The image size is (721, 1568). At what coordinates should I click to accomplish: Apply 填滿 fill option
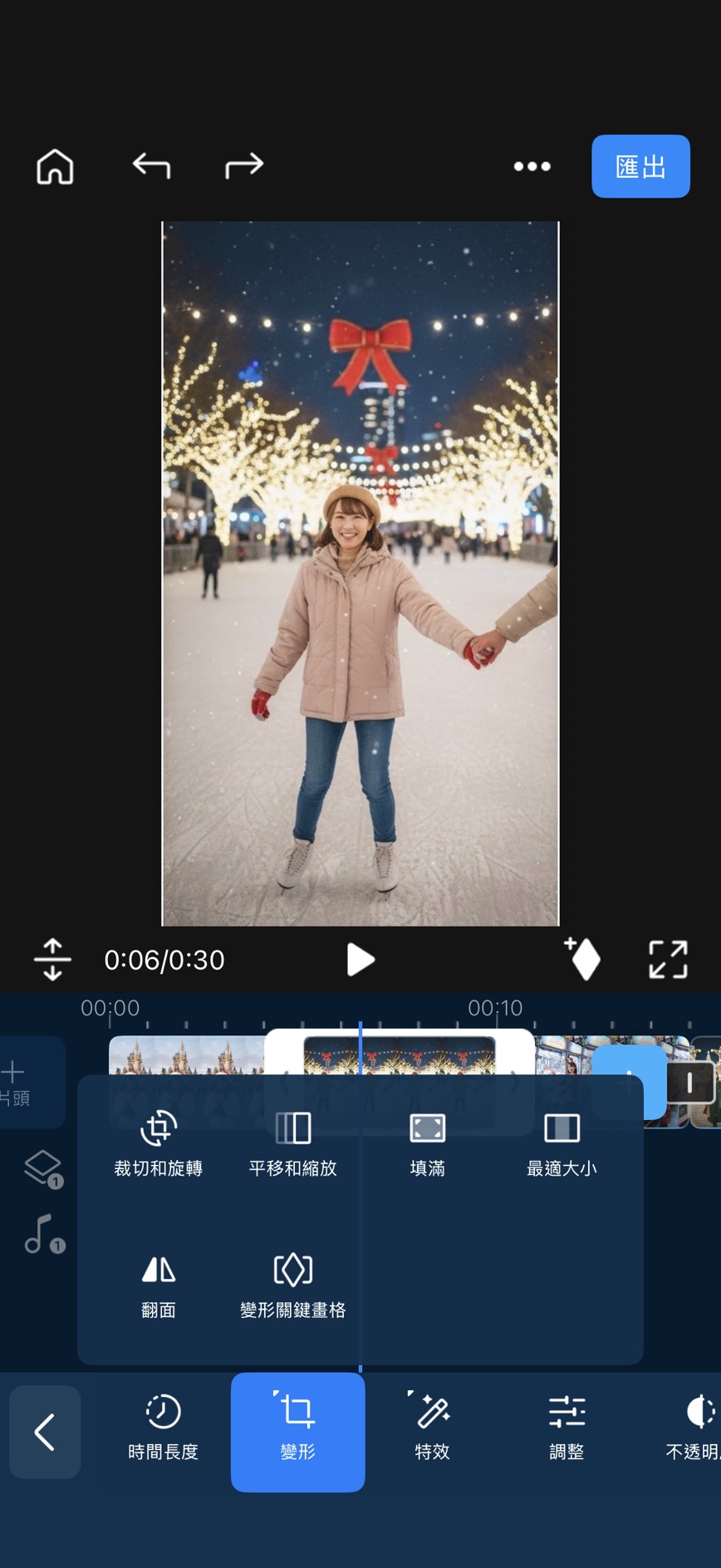pyautogui.click(x=427, y=1144)
